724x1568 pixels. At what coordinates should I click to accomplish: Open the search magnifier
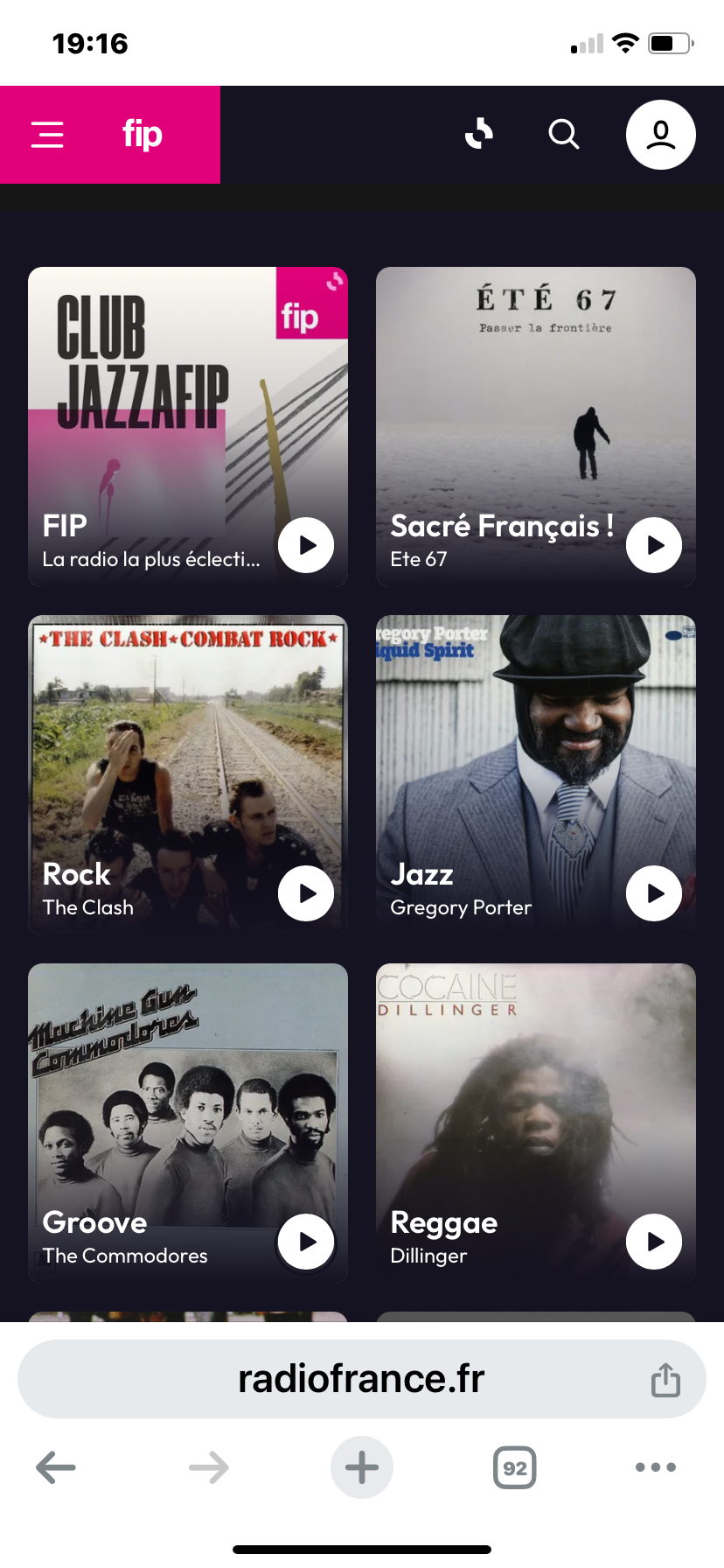[564, 135]
